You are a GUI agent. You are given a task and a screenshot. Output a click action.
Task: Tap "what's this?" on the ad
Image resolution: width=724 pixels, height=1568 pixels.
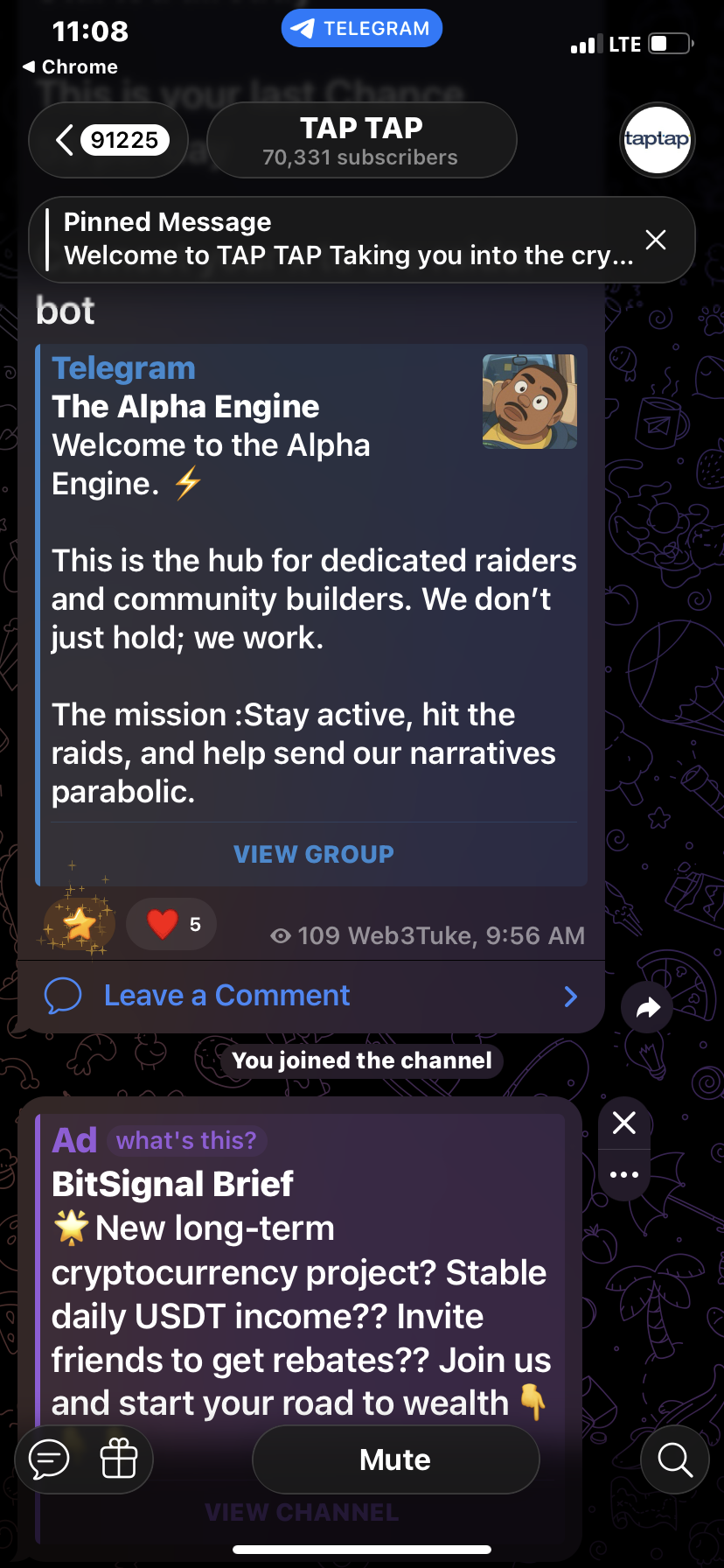point(186,1141)
